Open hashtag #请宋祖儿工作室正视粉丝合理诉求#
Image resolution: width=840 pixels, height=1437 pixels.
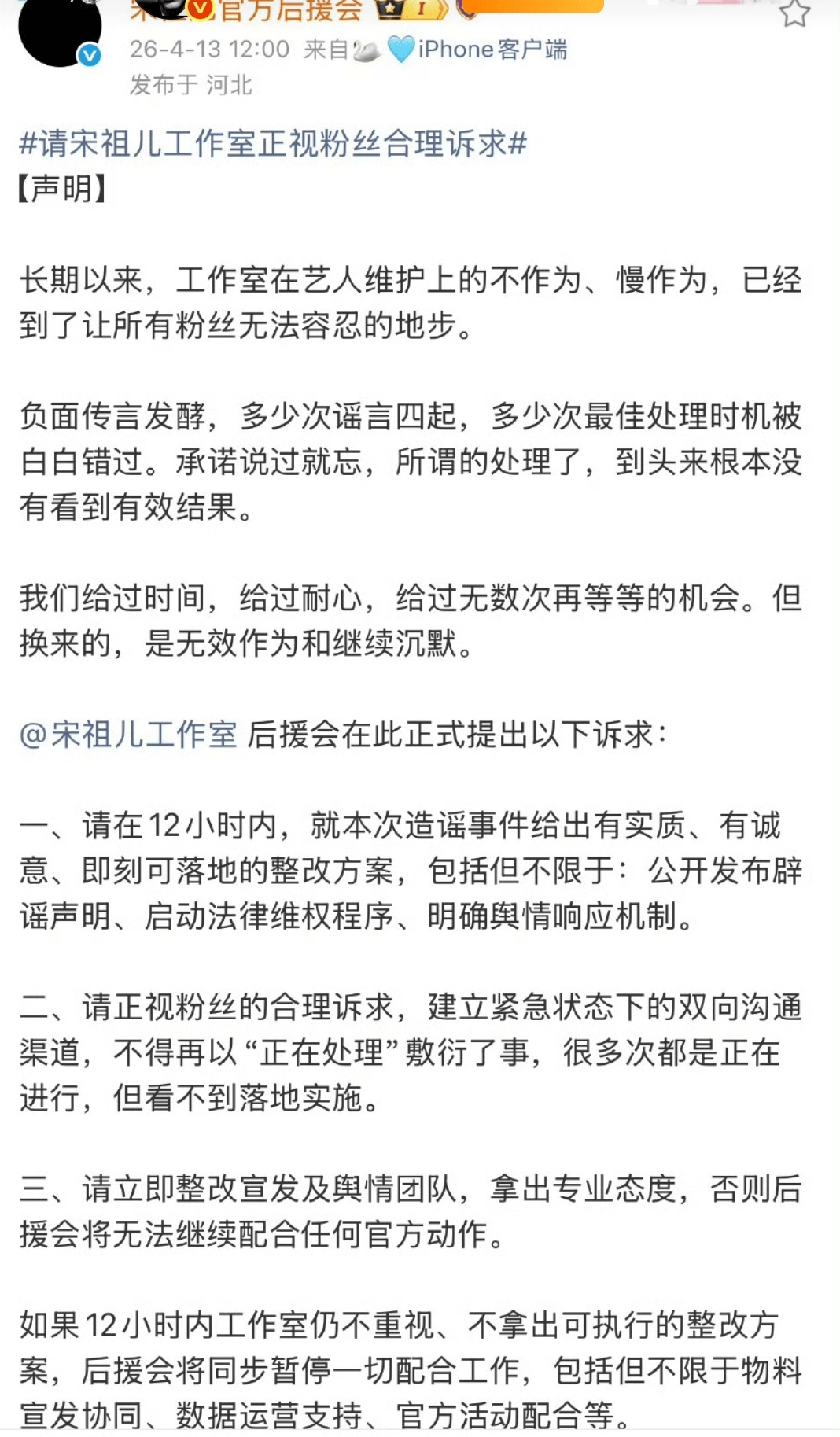click(273, 144)
